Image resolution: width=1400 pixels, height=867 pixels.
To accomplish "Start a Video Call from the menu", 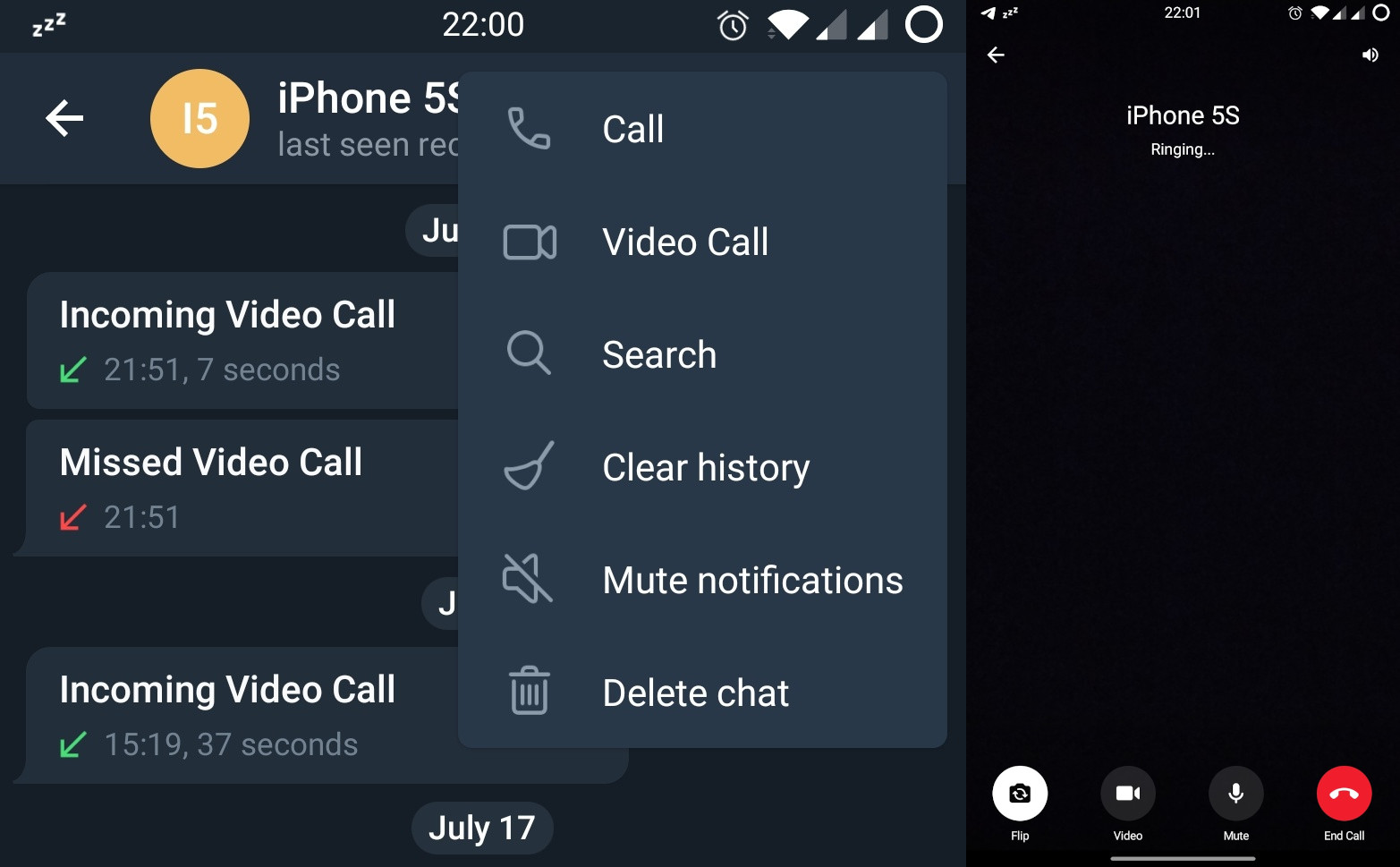I will (x=683, y=242).
